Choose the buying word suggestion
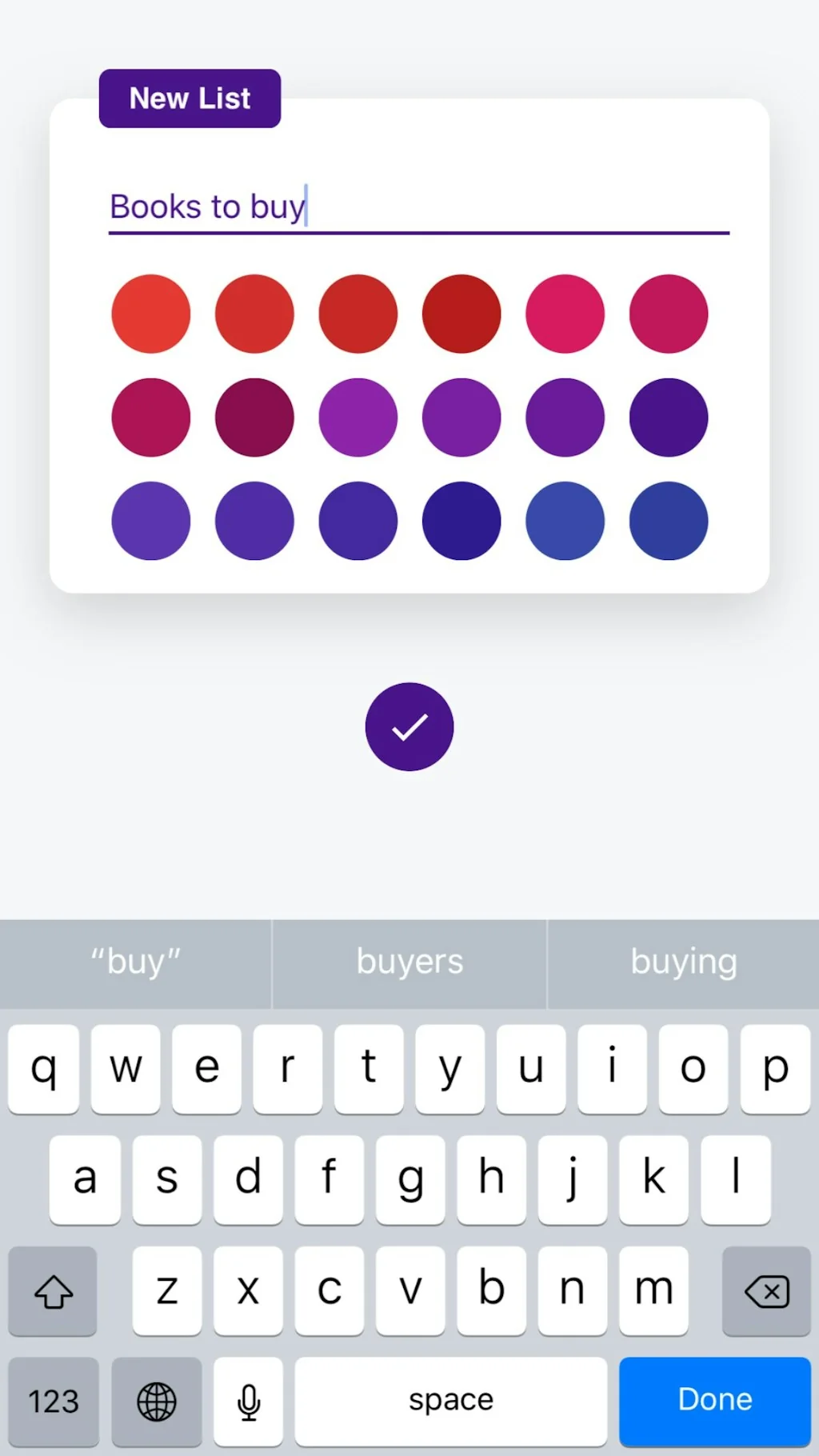The image size is (819, 1456). [683, 962]
